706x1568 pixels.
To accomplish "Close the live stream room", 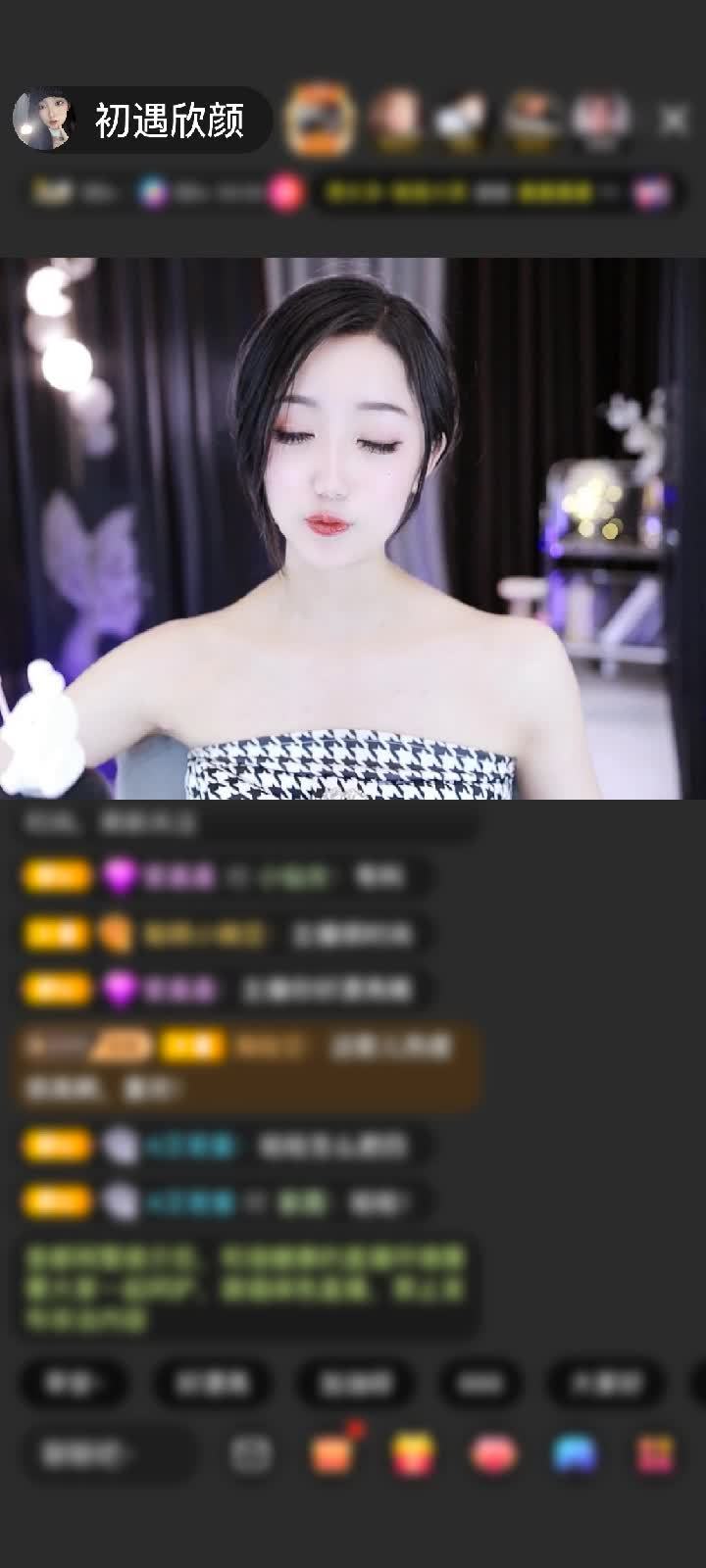I will point(674,121).
